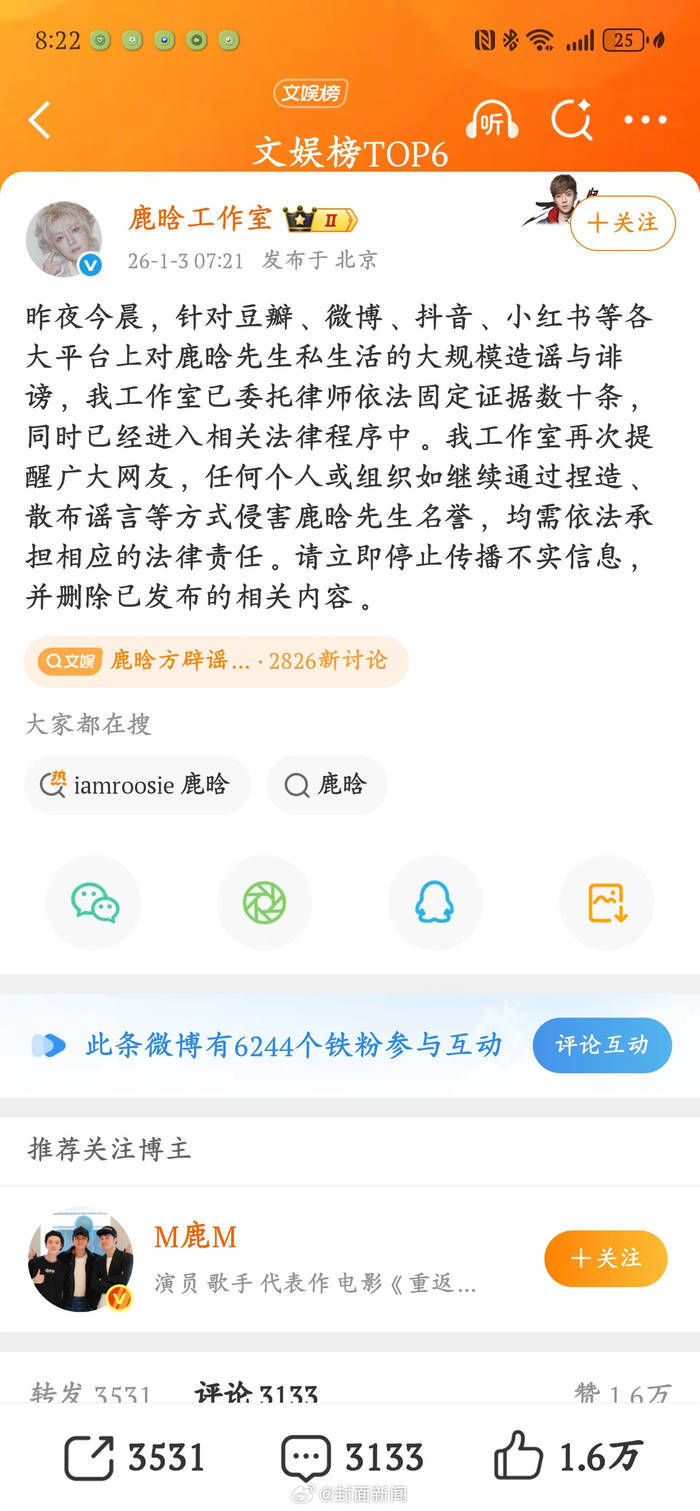Open recommended blogger M鹿M's profile
This screenshot has height=1511, width=700.
pos(80,1258)
